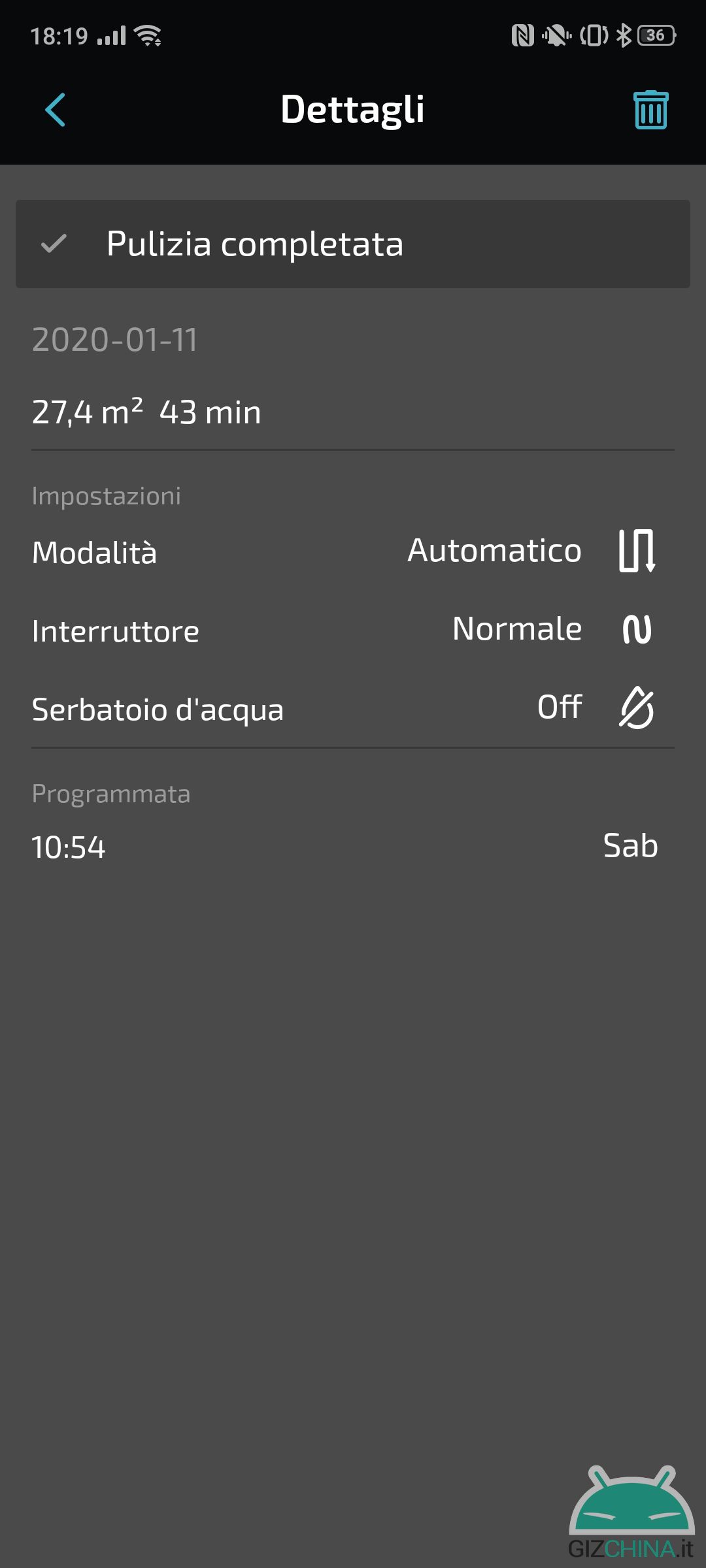Delete this cleaning record with the trash icon

point(650,110)
